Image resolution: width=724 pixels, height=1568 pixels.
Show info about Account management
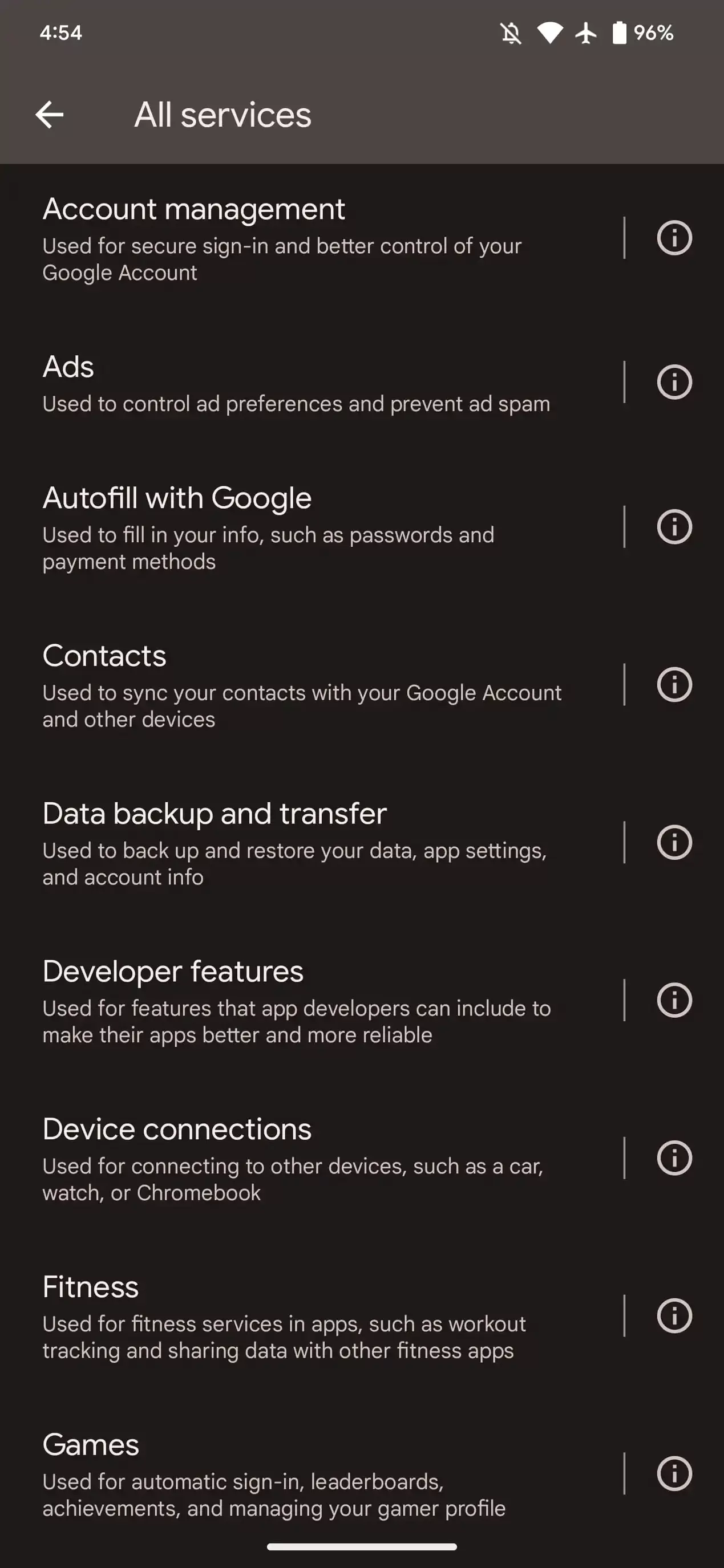674,238
